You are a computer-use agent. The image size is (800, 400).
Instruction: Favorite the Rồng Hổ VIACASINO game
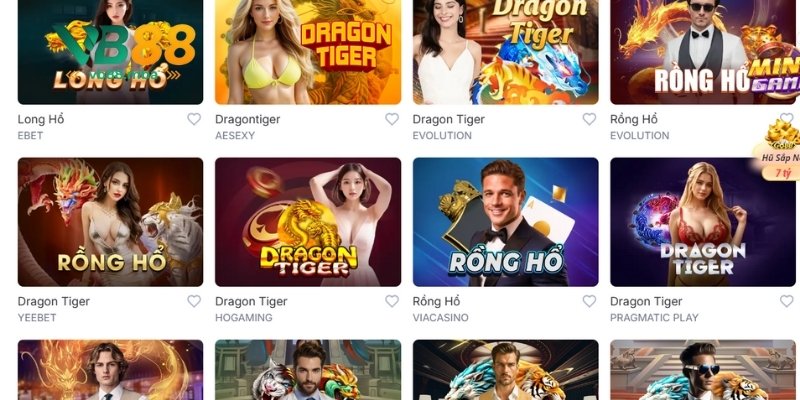click(x=589, y=301)
